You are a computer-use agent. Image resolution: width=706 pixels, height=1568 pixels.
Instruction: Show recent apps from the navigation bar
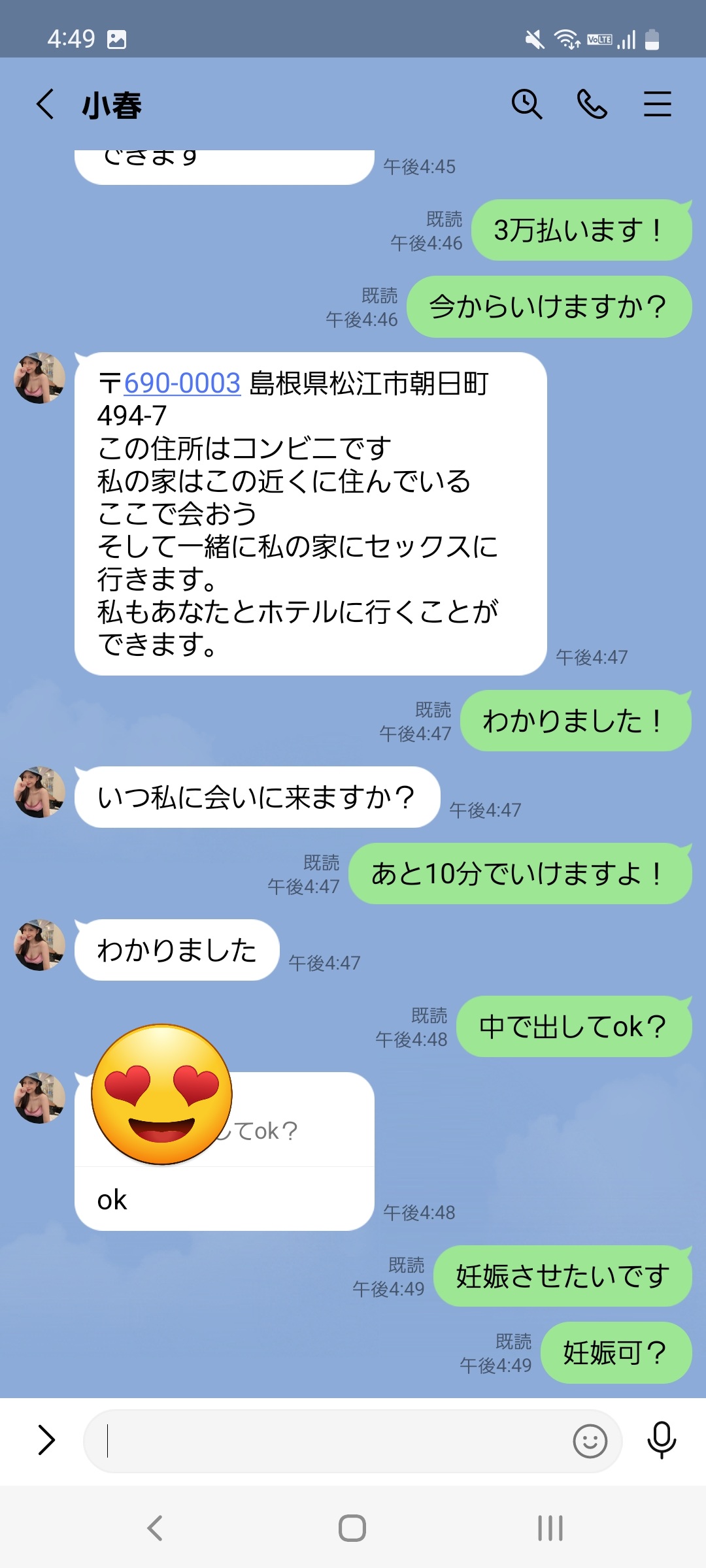(x=550, y=1528)
